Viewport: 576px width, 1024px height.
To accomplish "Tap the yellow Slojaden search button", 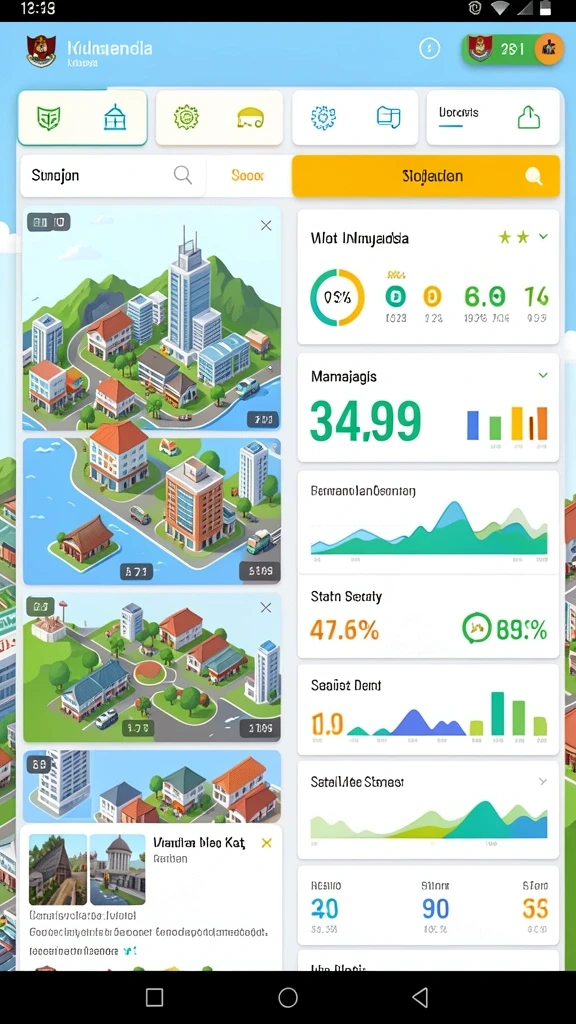I will pos(426,176).
